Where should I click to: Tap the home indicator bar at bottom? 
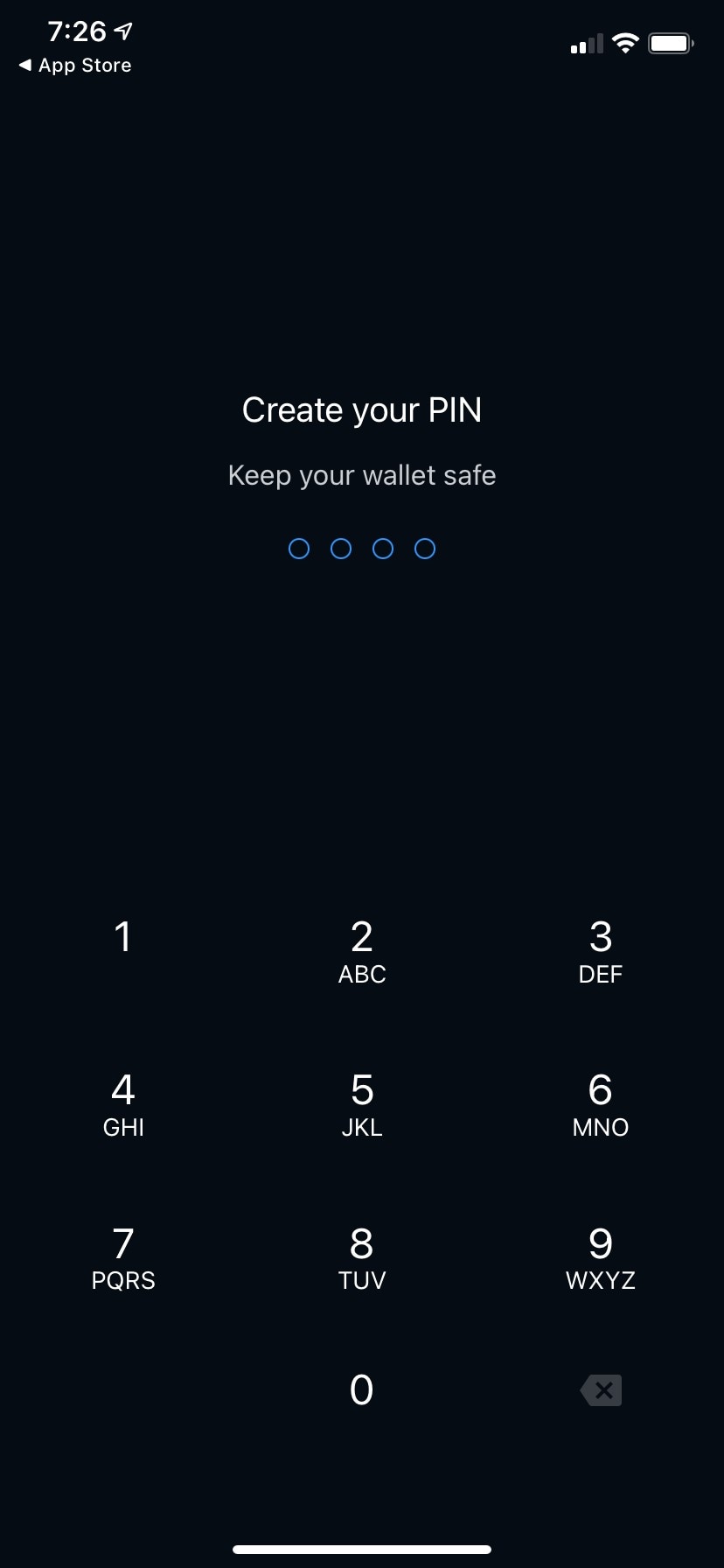[362, 1547]
